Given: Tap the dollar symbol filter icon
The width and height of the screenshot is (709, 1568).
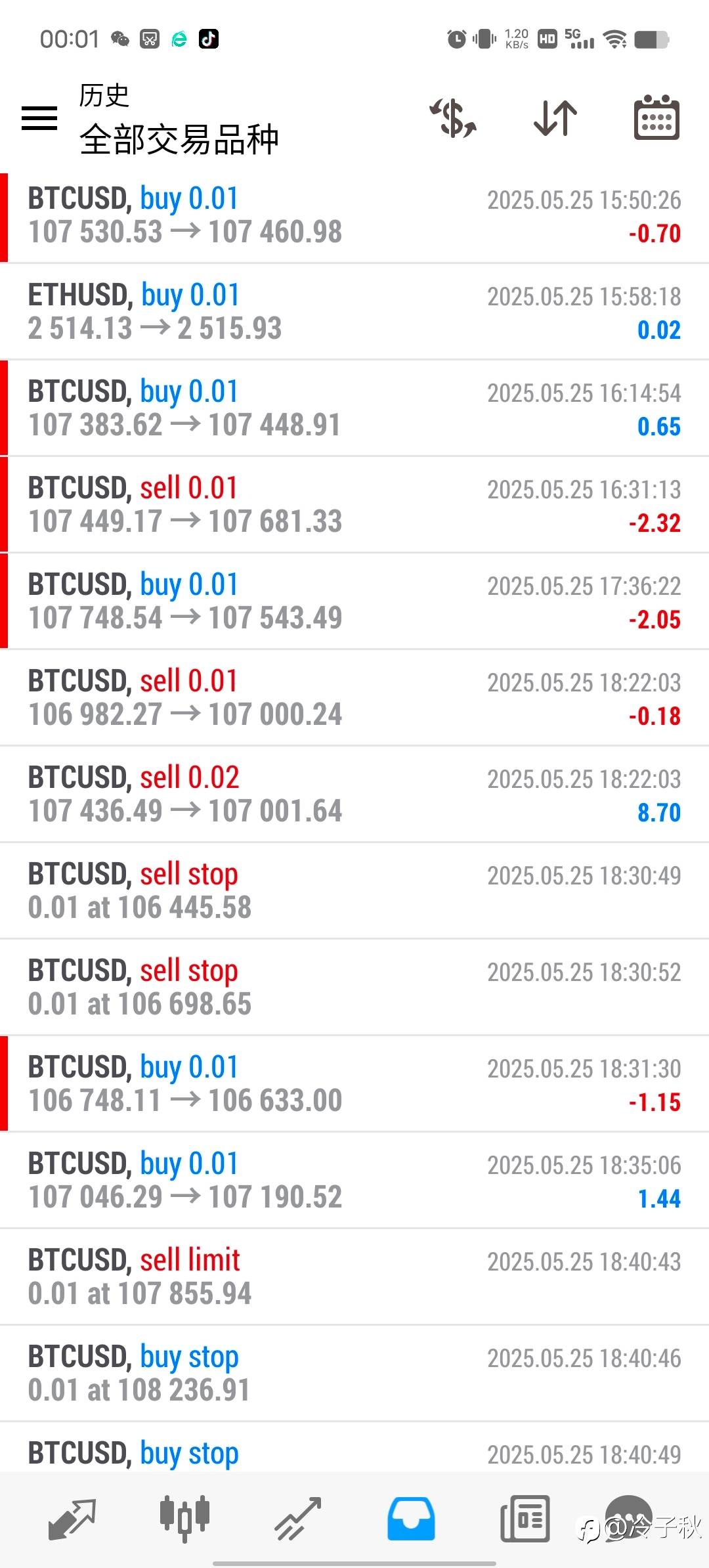Looking at the screenshot, I should pyautogui.click(x=454, y=119).
